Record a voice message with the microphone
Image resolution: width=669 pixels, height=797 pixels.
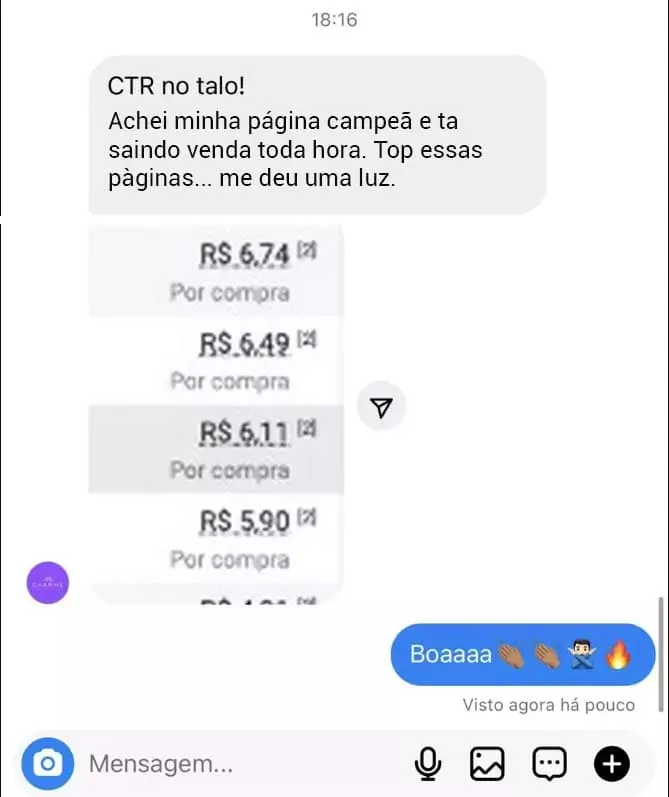pyautogui.click(x=428, y=765)
